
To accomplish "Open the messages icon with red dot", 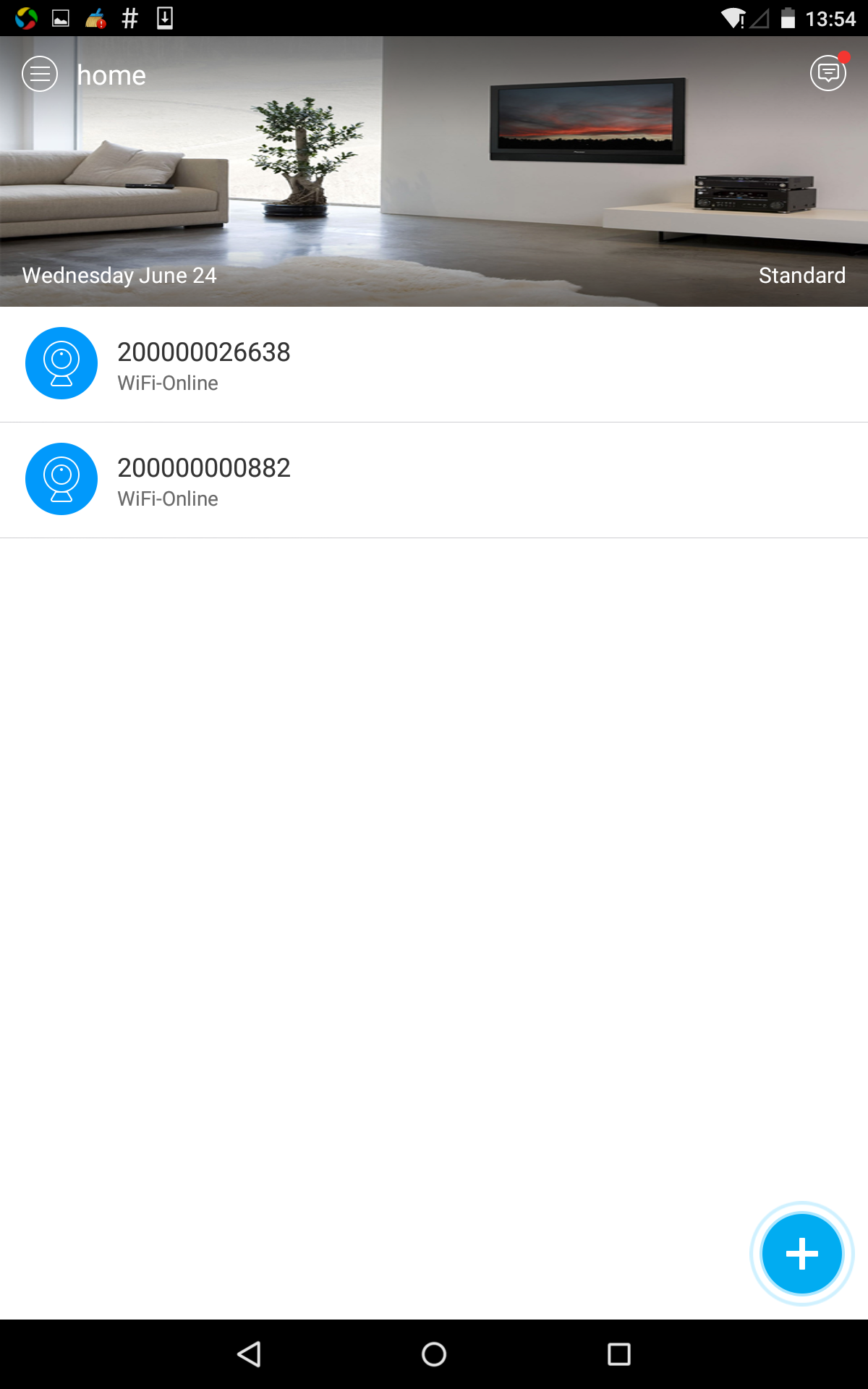I will (829, 72).
